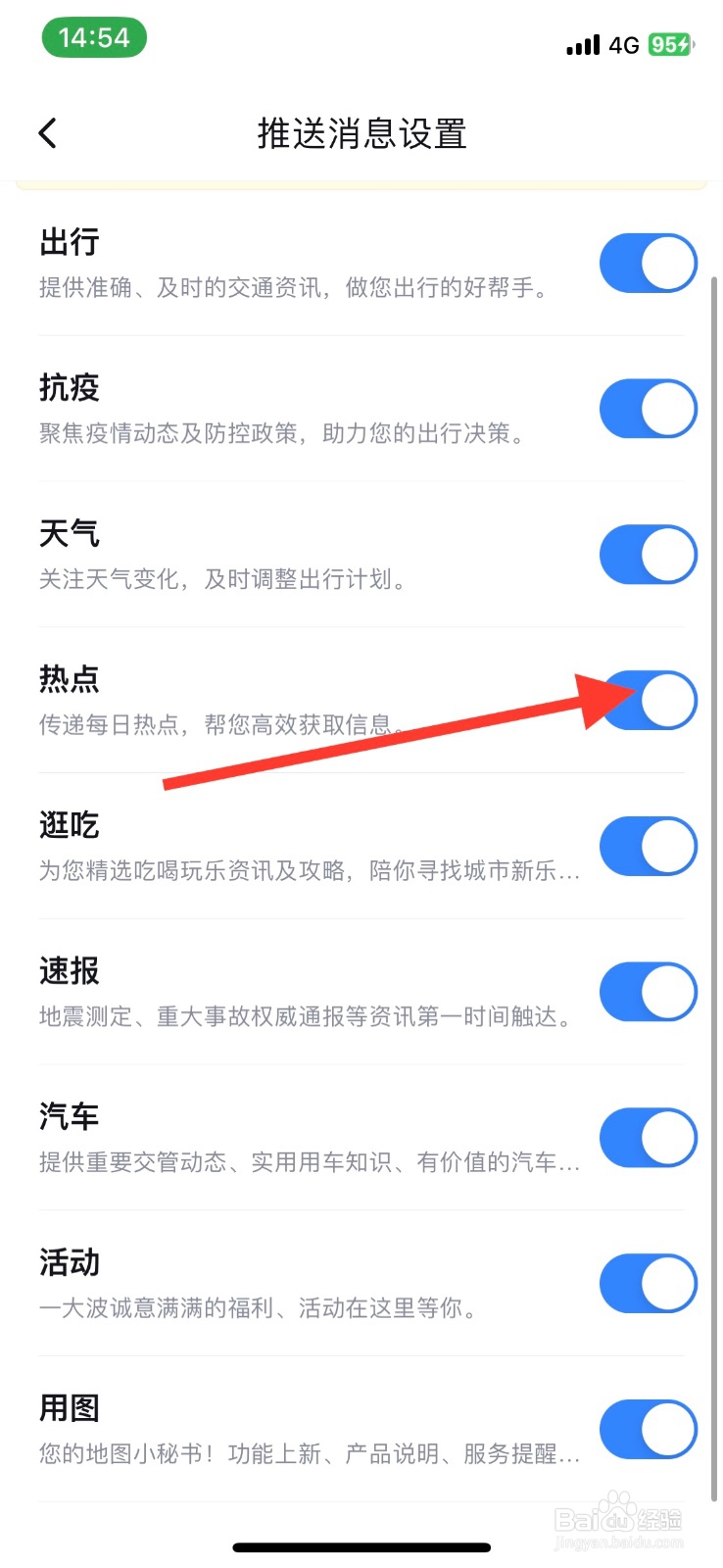Tap the 出行 section label
Image resolution: width=723 pixels, height=1568 pixels.
click(x=68, y=242)
